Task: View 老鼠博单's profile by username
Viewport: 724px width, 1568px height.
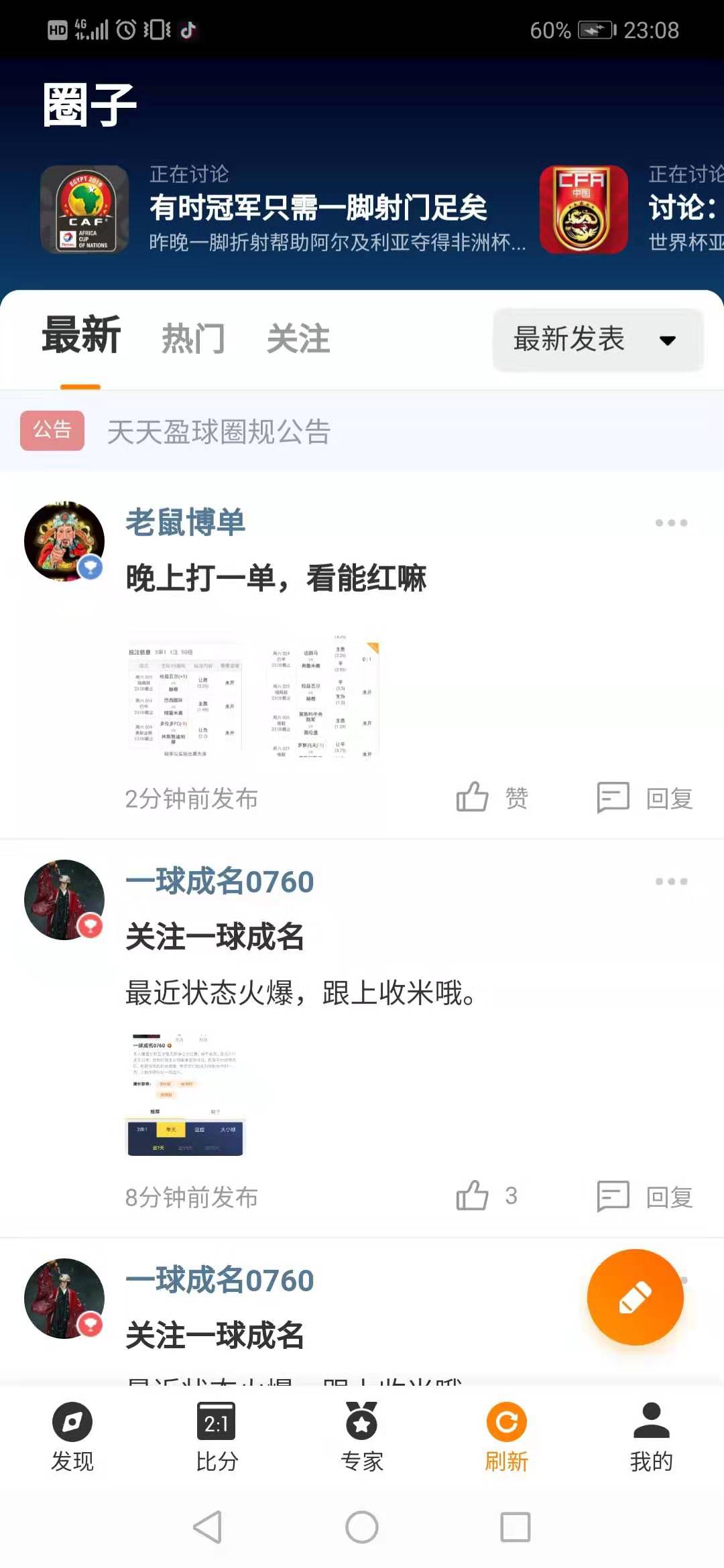Action: tap(186, 522)
